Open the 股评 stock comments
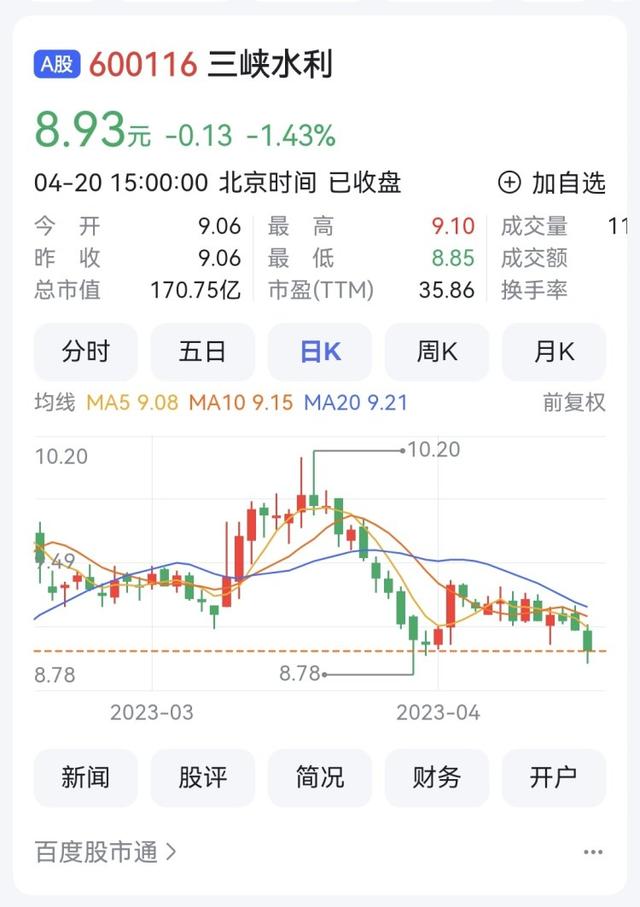This screenshot has height=907, width=640. (203, 777)
